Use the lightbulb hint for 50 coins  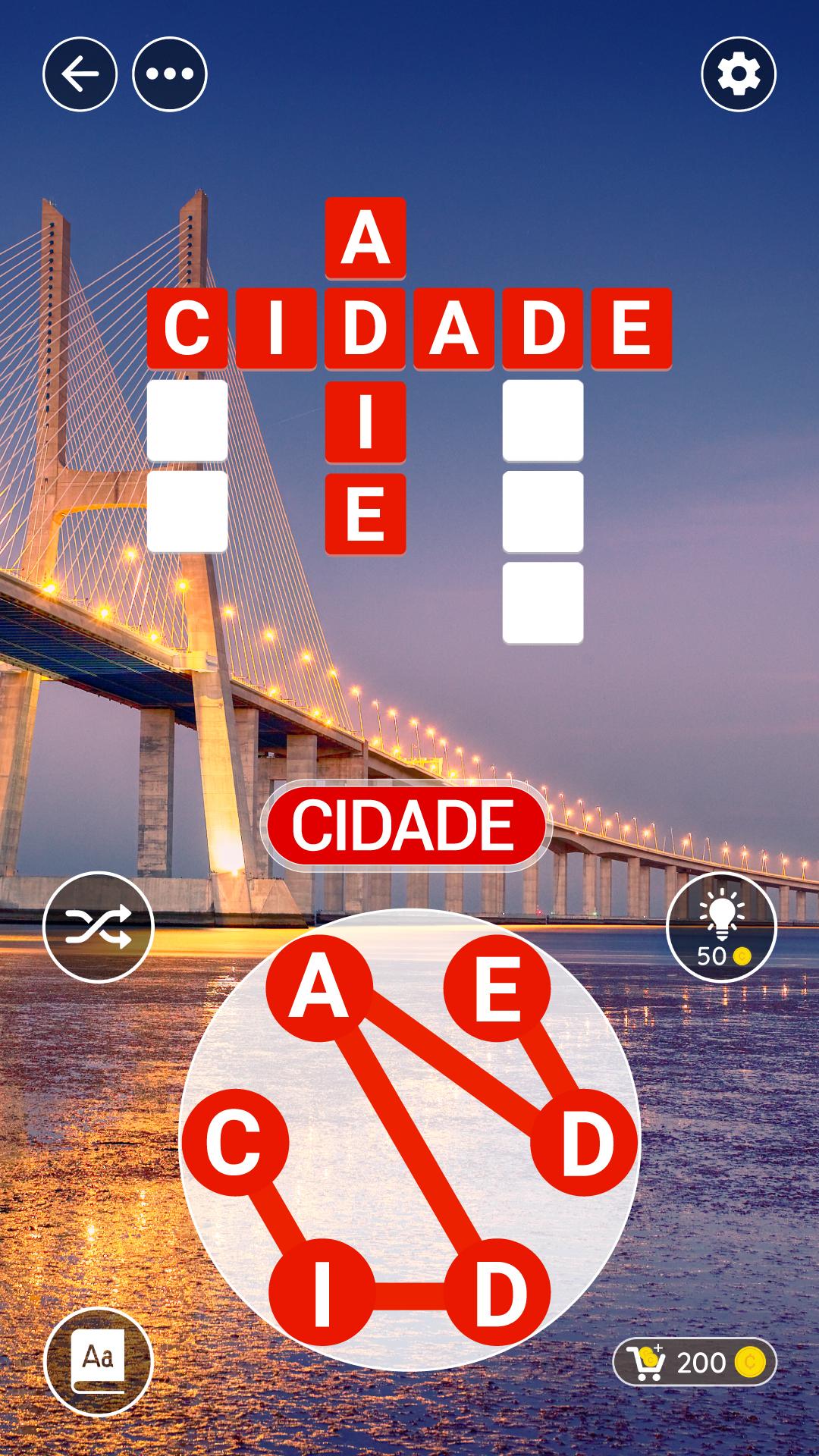coord(721,927)
